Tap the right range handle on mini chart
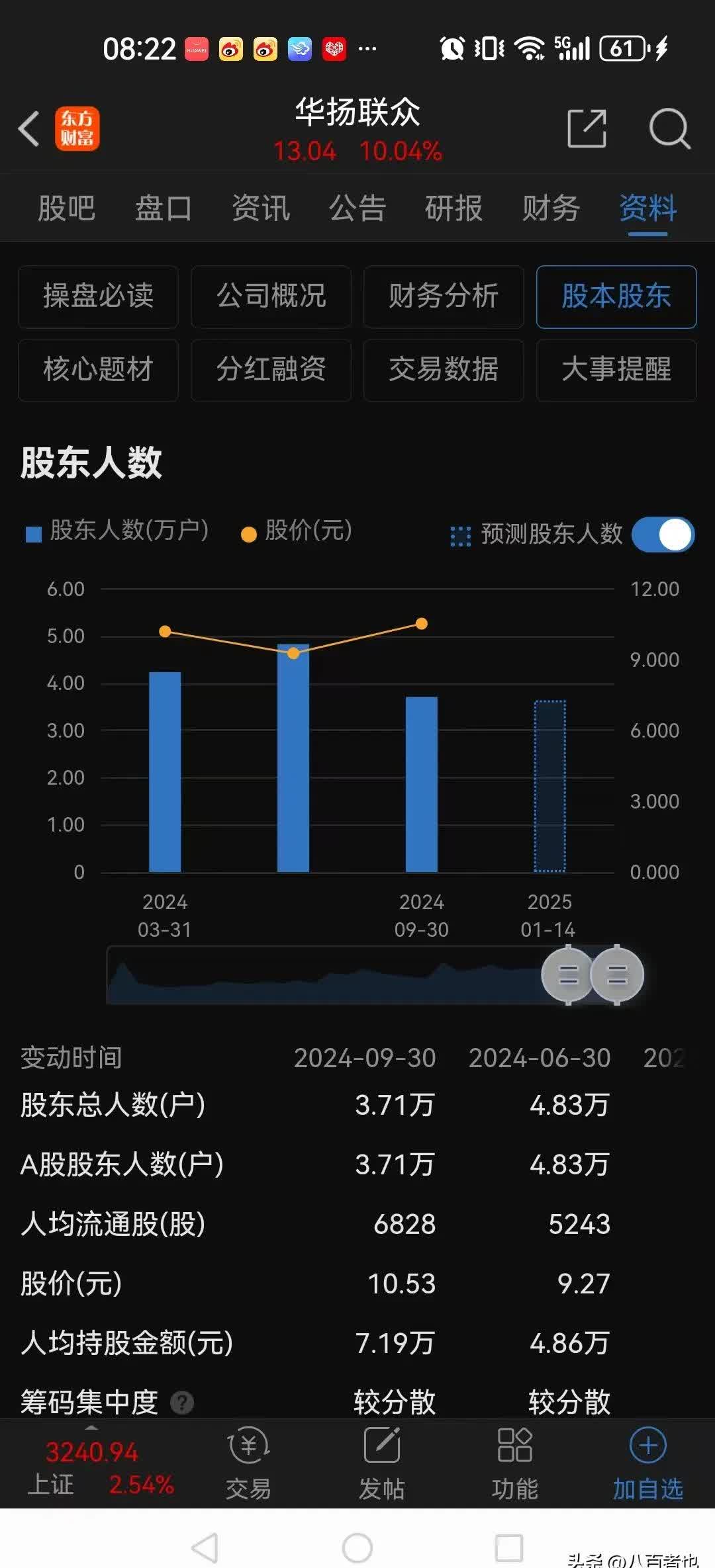Screen dimensions: 715x1568 616,975
